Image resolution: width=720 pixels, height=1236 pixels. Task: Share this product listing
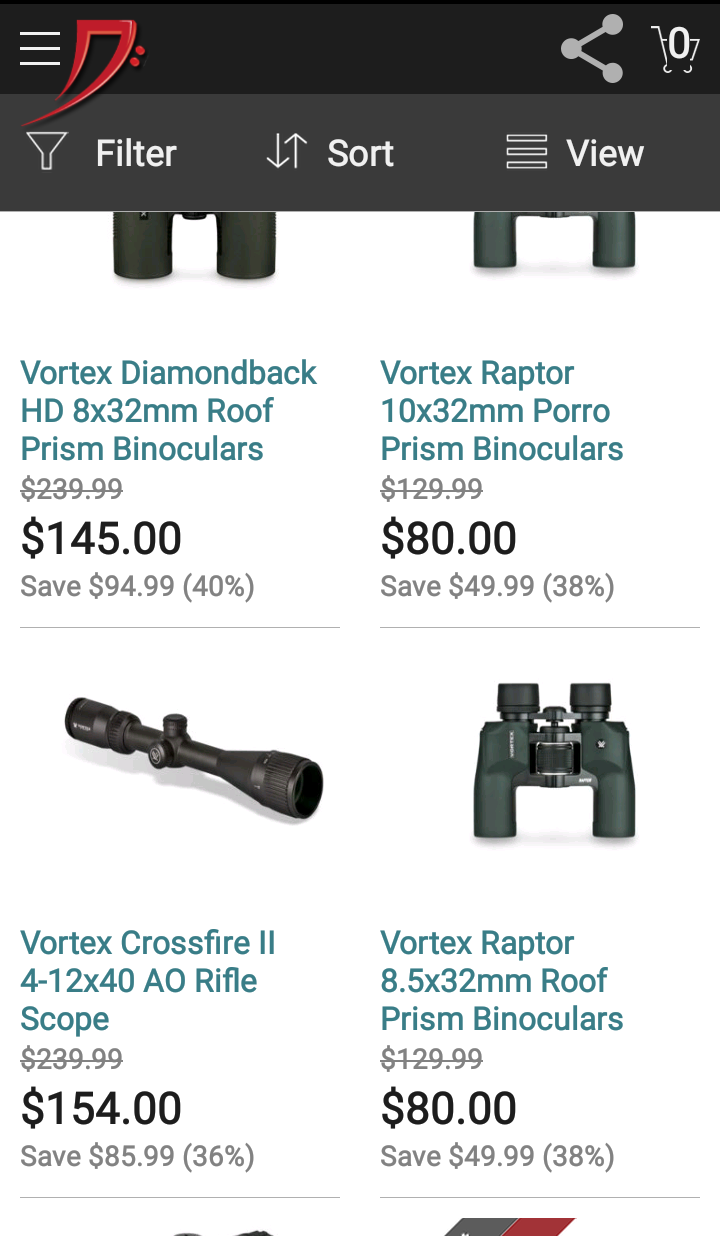pyautogui.click(x=592, y=48)
